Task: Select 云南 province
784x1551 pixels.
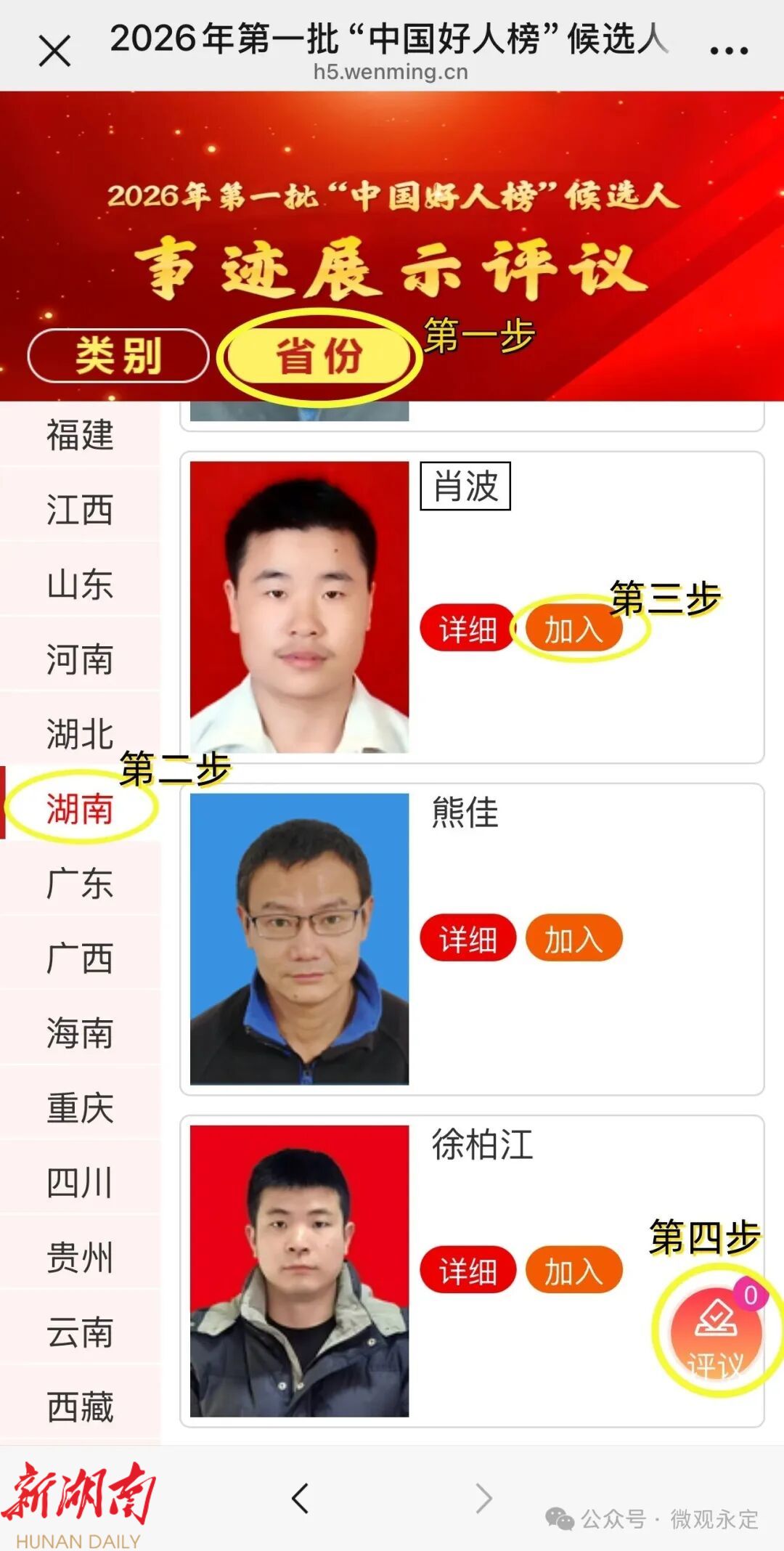Action: 80,1332
